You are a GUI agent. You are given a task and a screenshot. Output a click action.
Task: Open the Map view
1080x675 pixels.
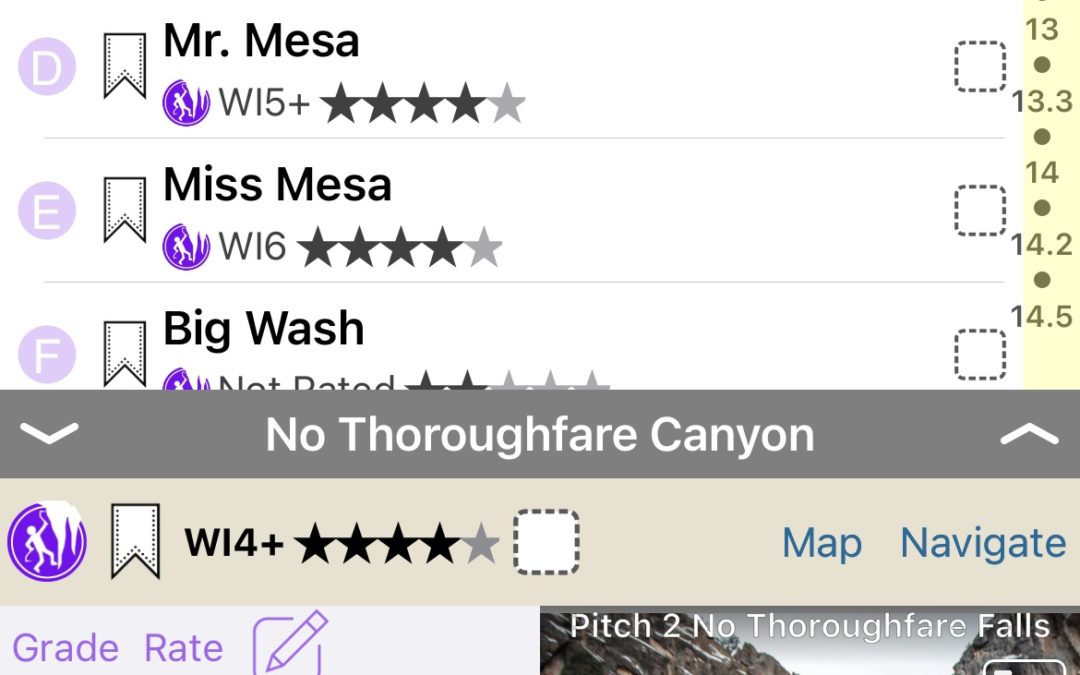pyautogui.click(x=821, y=543)
